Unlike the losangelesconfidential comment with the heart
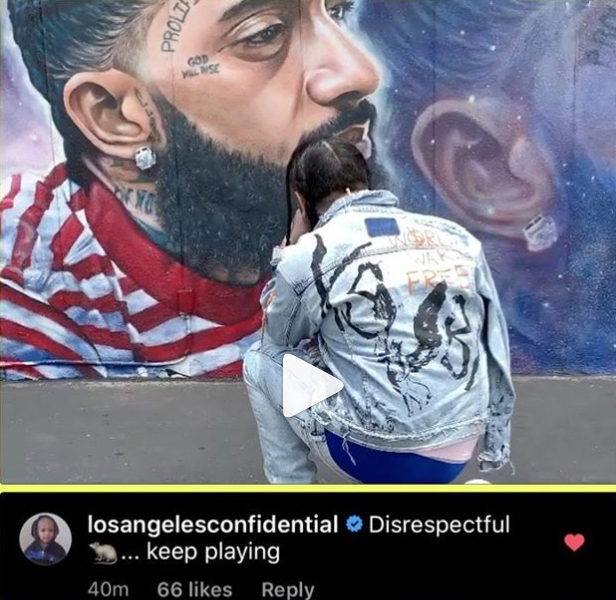 click(x=574, y=542)
